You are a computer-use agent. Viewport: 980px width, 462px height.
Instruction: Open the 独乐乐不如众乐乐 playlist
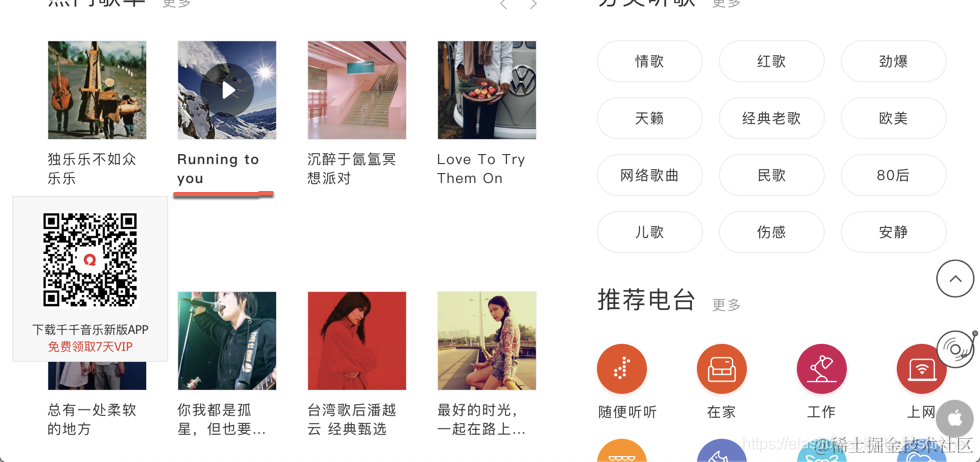(97, 91)
